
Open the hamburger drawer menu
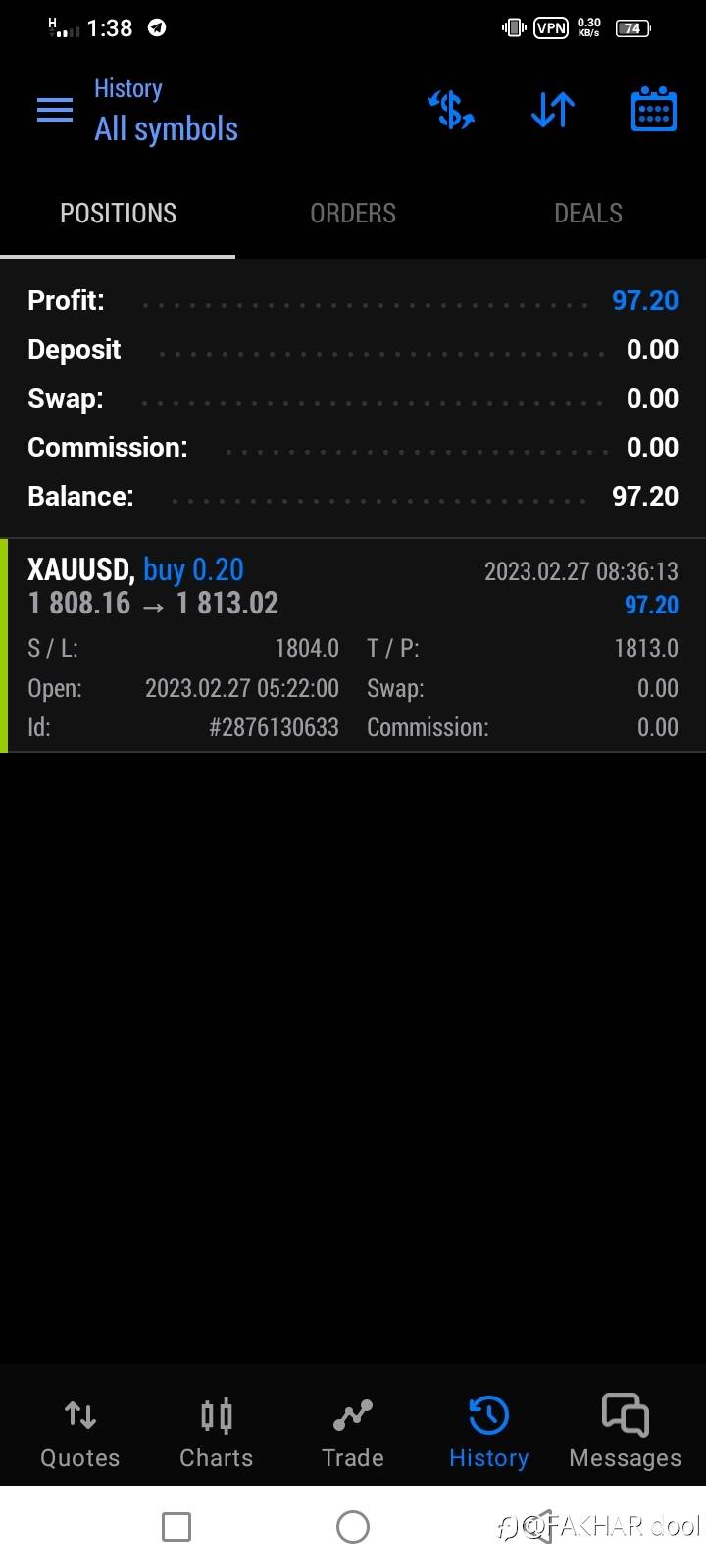(55, 110)
